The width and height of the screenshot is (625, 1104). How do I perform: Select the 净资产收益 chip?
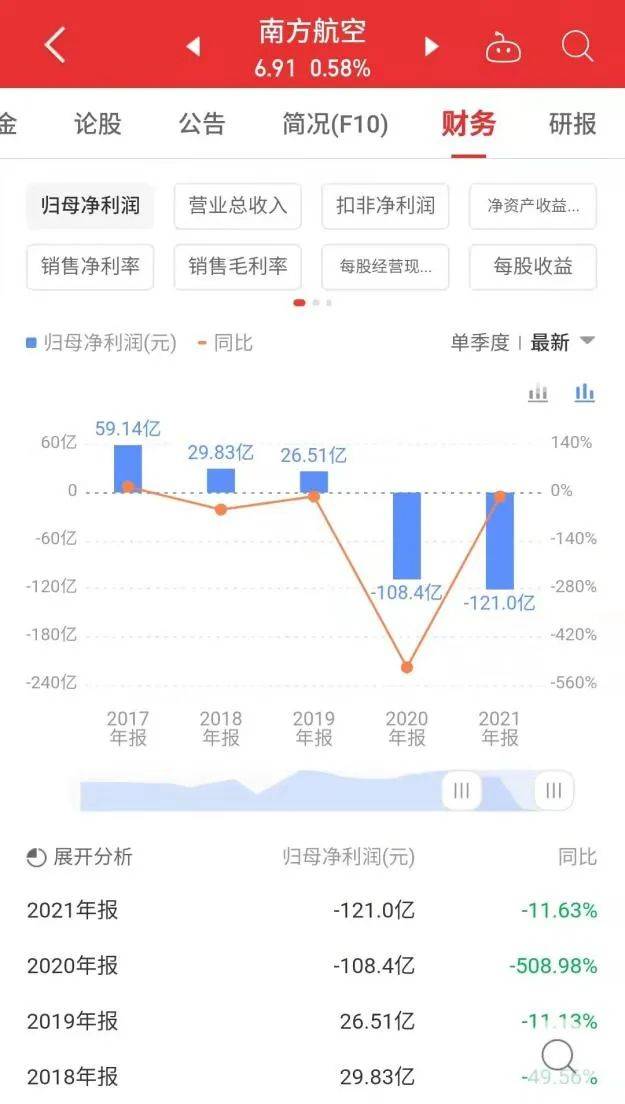coord(533,206)
